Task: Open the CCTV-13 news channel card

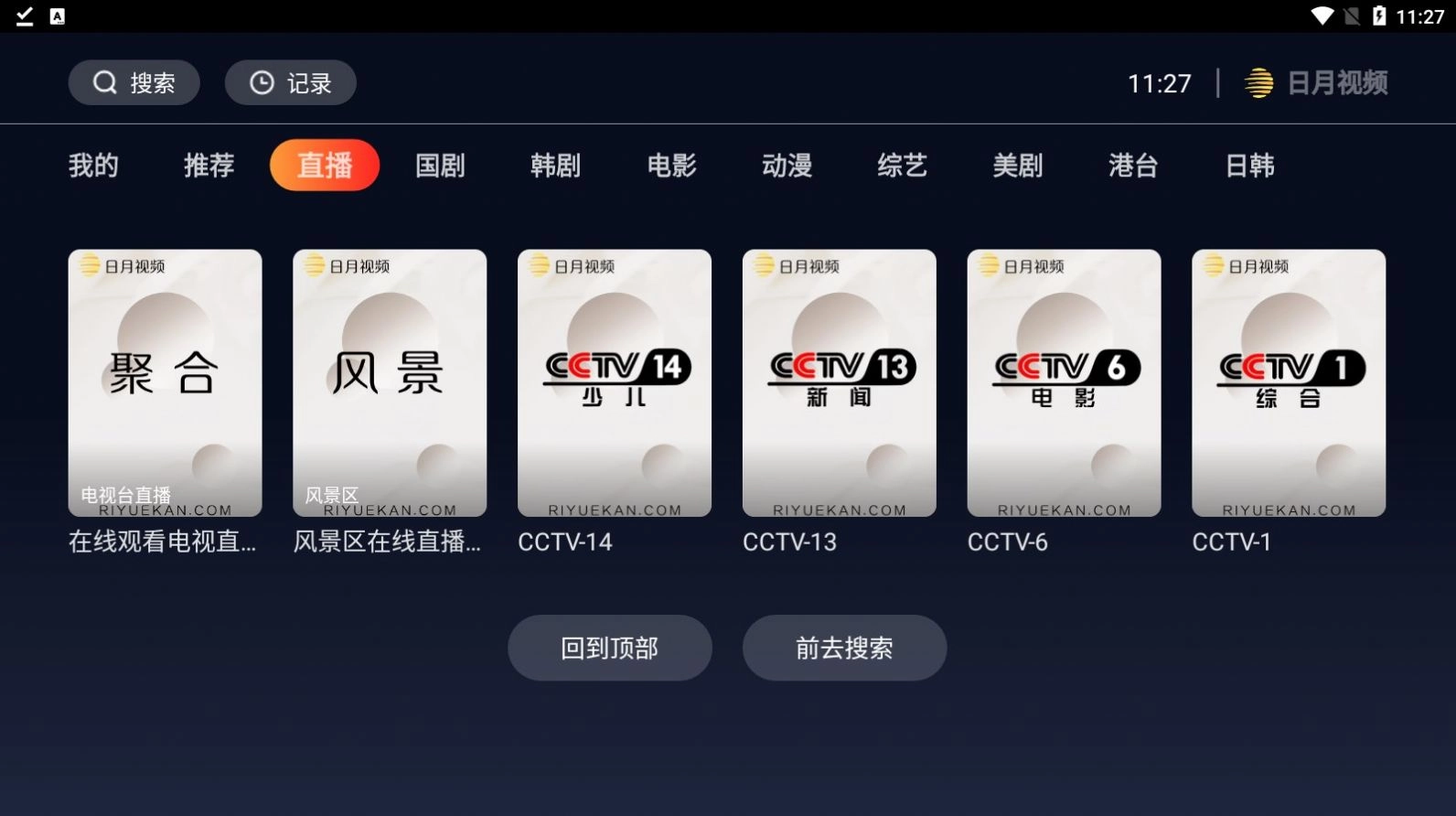Action: coord(840,383)
